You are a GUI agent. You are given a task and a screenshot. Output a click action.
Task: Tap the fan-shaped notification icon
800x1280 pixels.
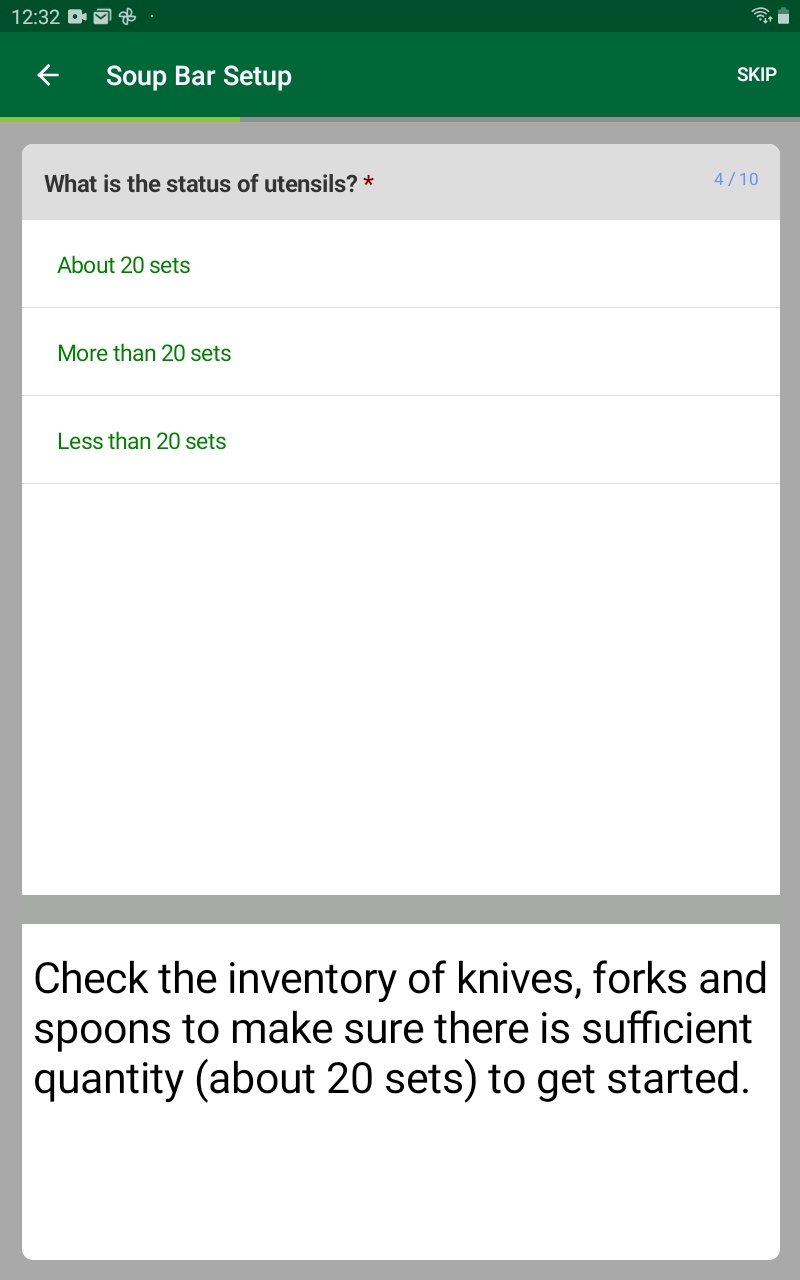(127, 16)
